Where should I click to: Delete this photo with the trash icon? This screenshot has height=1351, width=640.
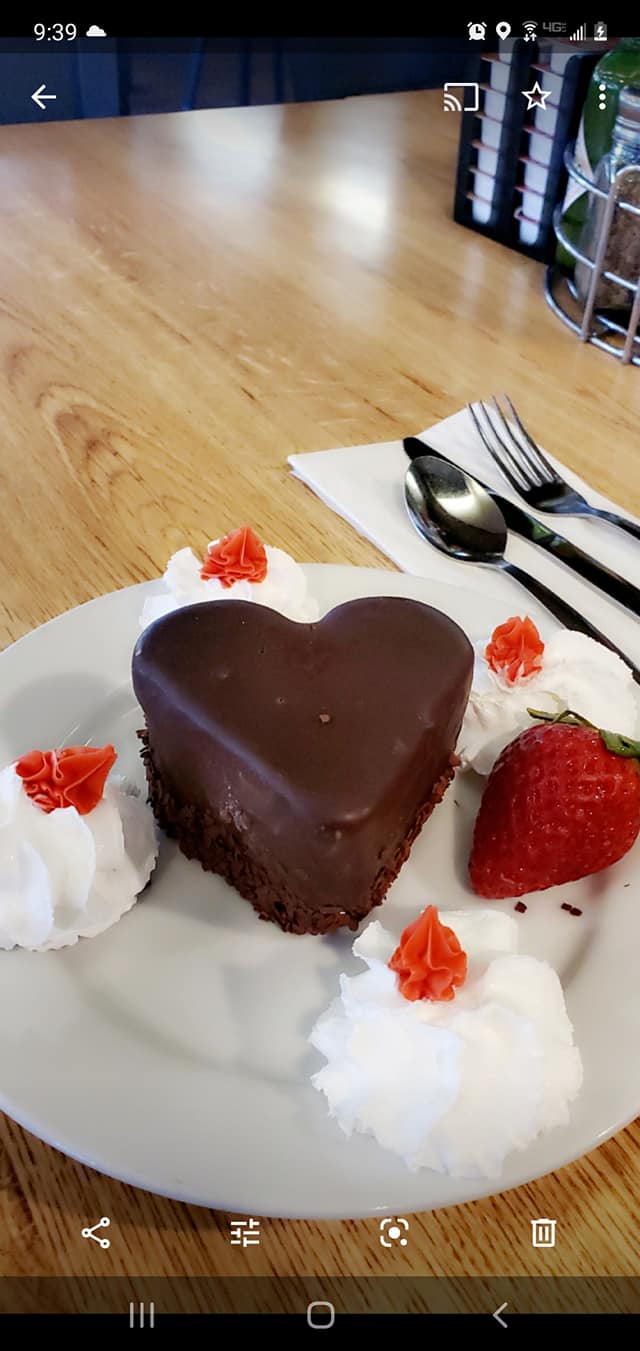tap(543, 1232)
